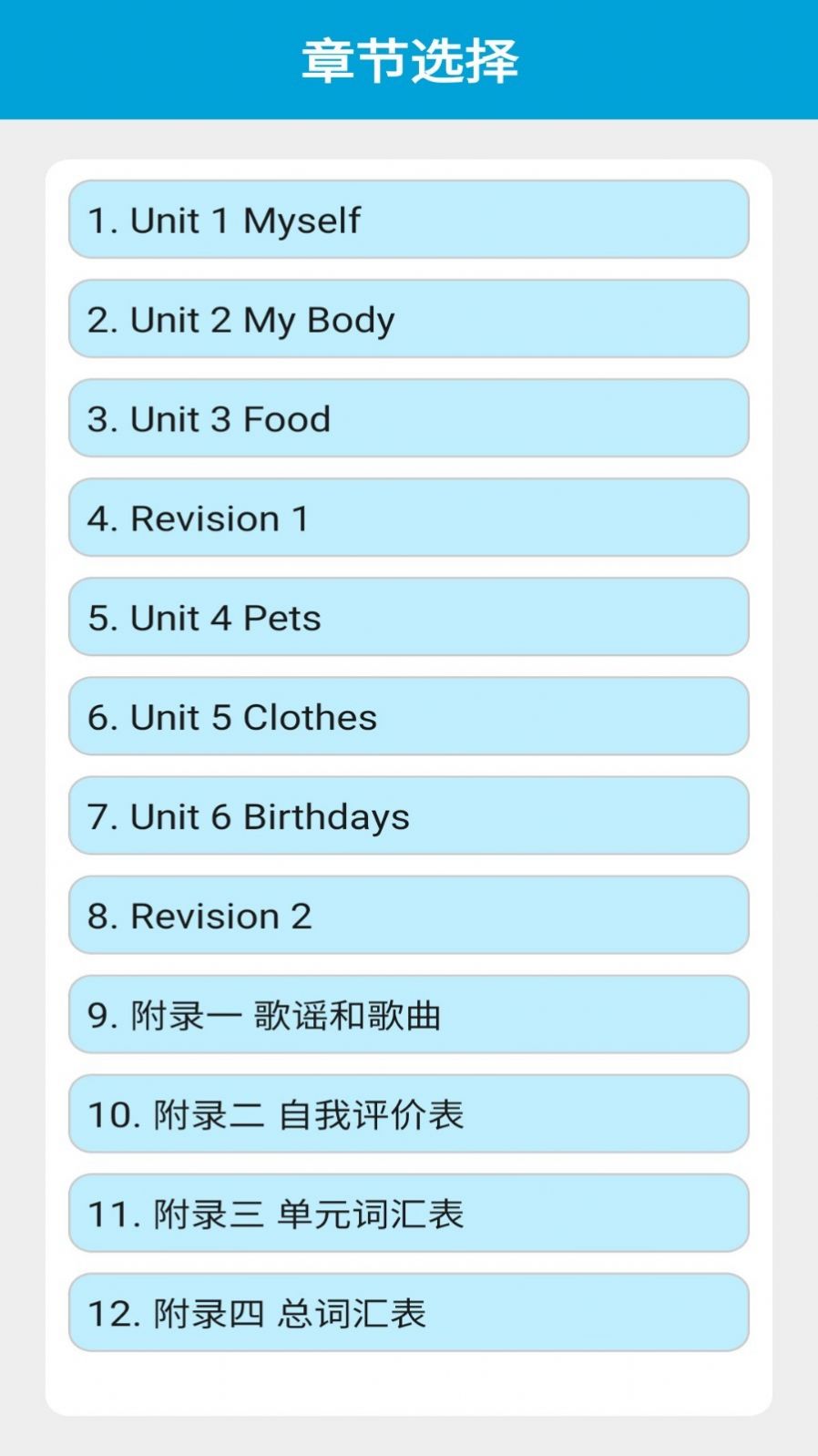818x1456 pixels.
Task: Choose Revision 1 chapter
Action: click(x=408, y=518)
